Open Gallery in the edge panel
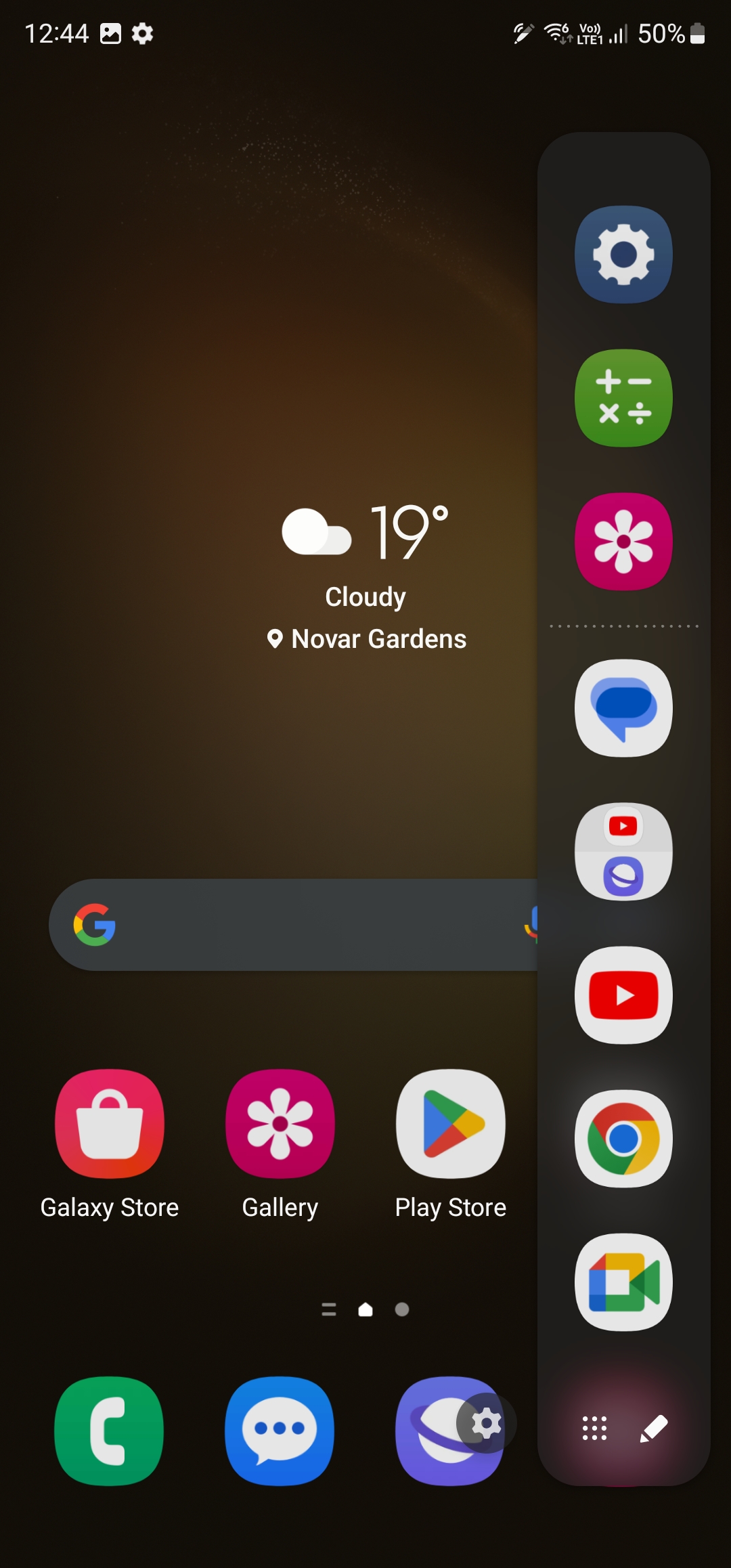Image resolution: width=731 pixels, height=1568 pixels. tap(623, 542)
